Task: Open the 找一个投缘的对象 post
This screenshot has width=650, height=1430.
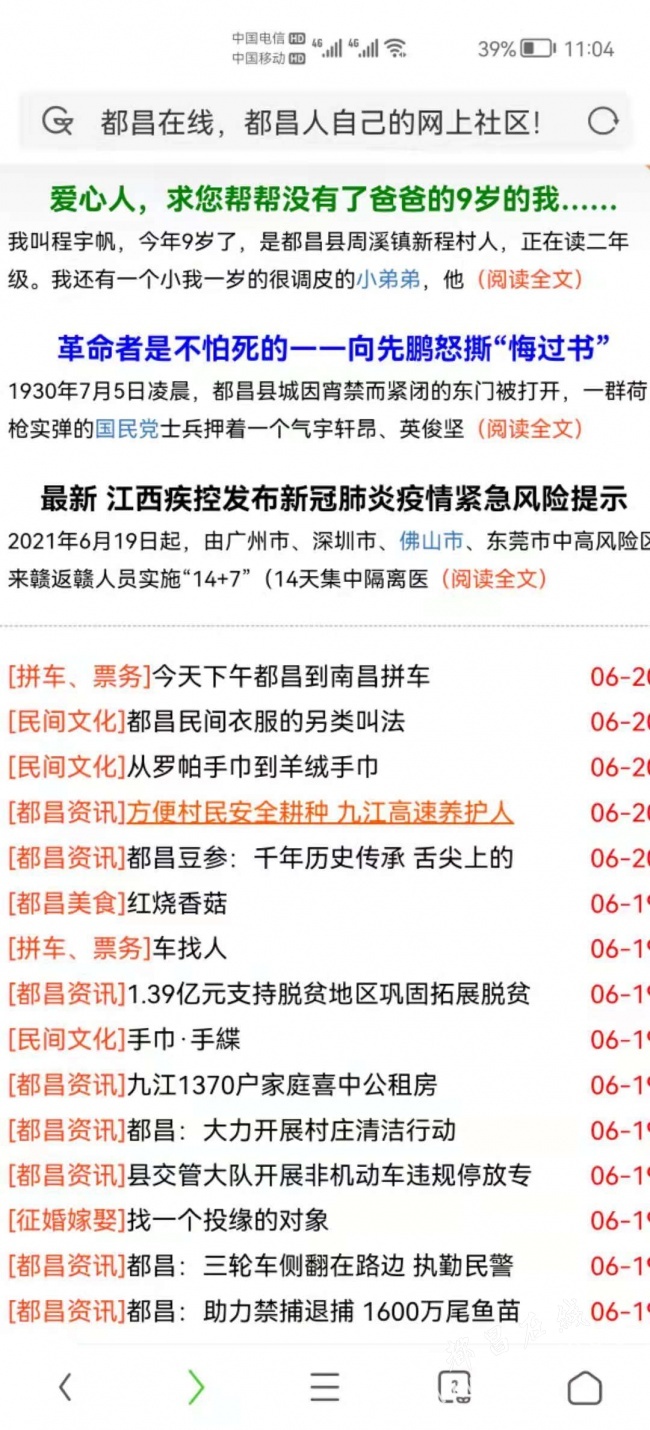Action: click(x=228, y=1221)
